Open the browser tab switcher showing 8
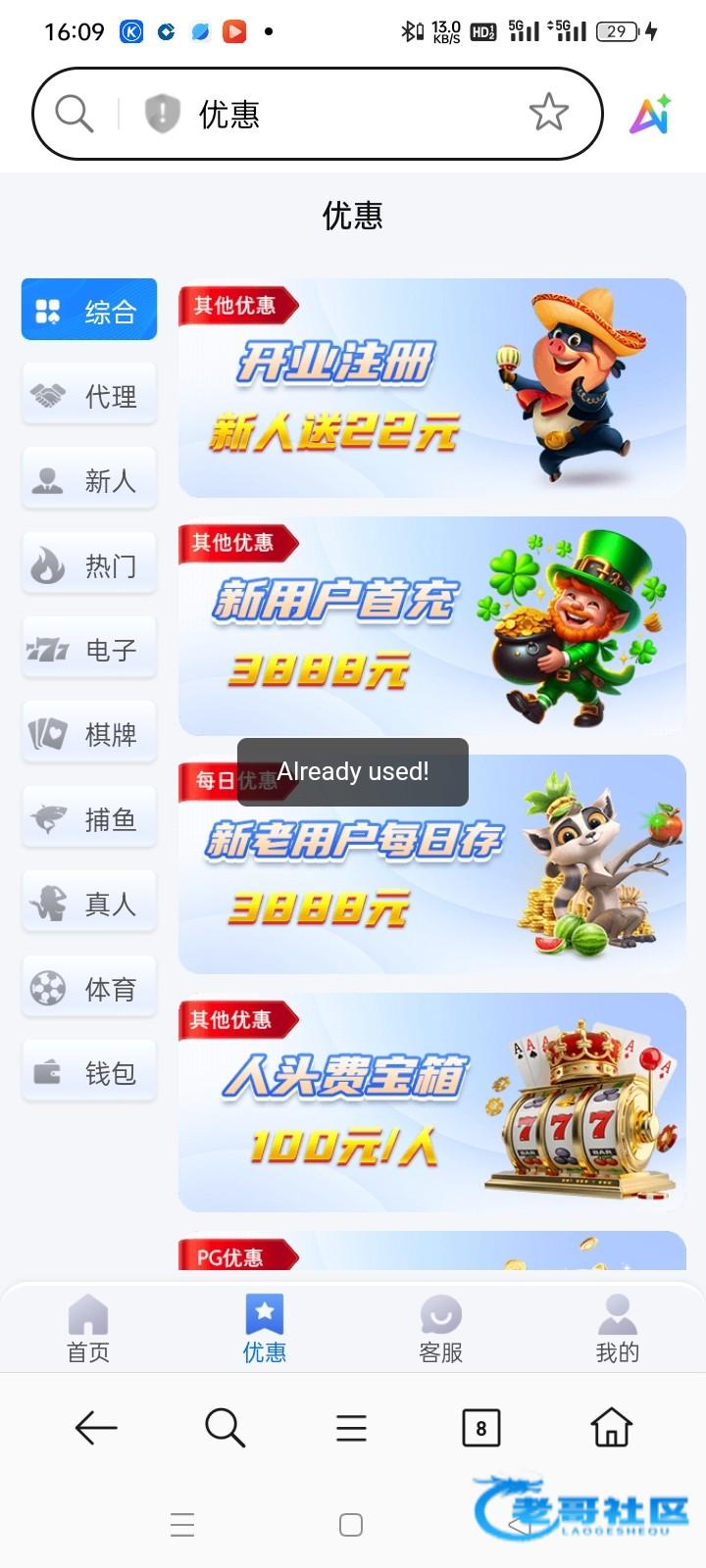 coord(480,1428)
